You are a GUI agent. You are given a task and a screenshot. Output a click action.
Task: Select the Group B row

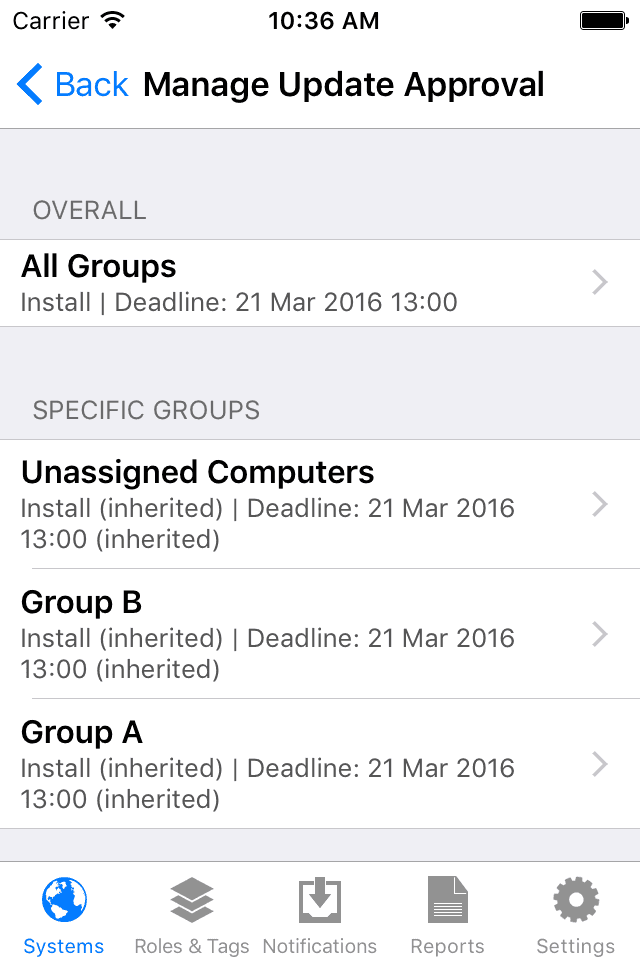click(320, 634)
